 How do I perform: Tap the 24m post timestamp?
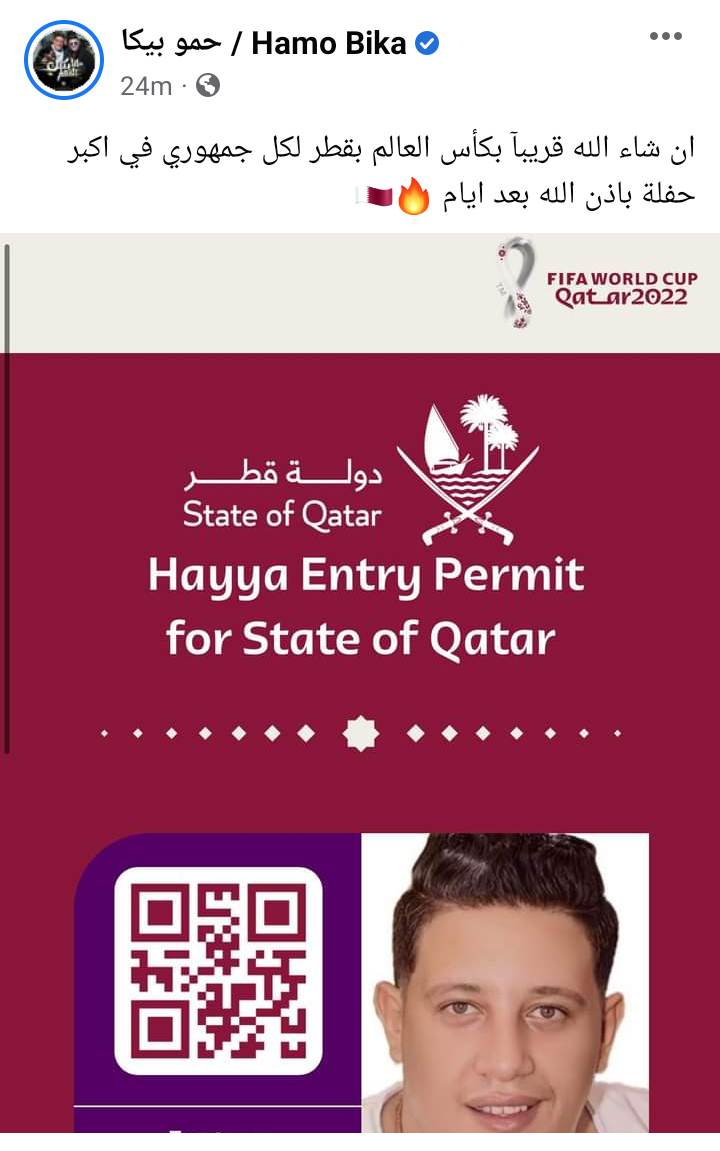(x=146, y=86)
